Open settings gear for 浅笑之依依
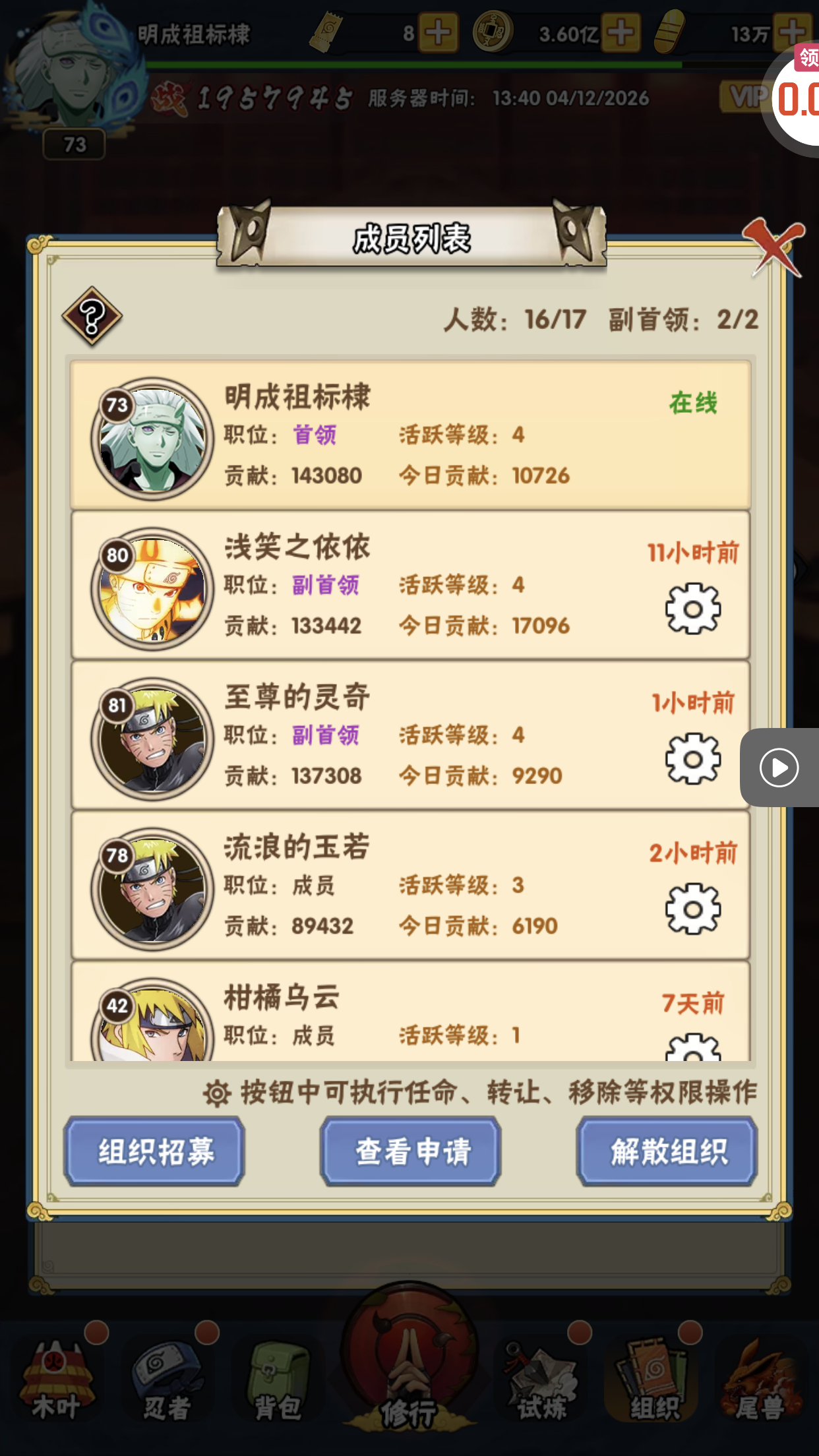The height and width of the screenshot is (1456, 819). coord(692,608)
